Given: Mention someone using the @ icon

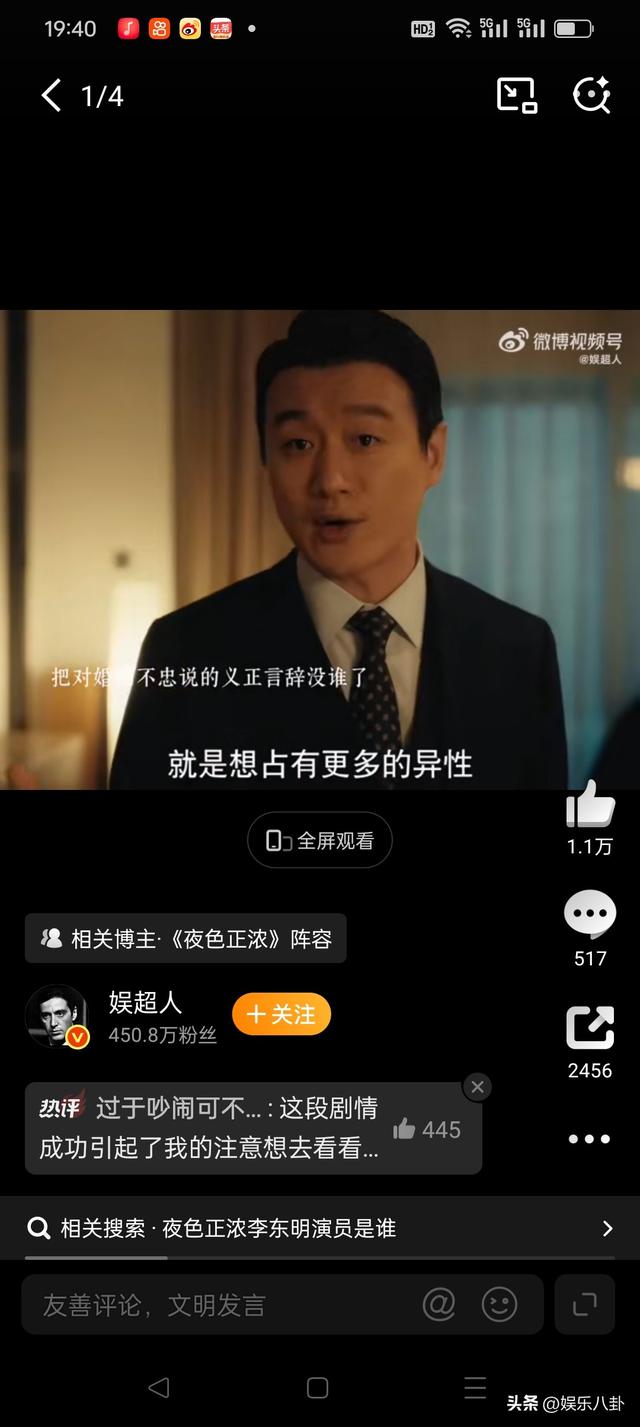Looking at the screenshot, I should click(x=439, y=1304).
